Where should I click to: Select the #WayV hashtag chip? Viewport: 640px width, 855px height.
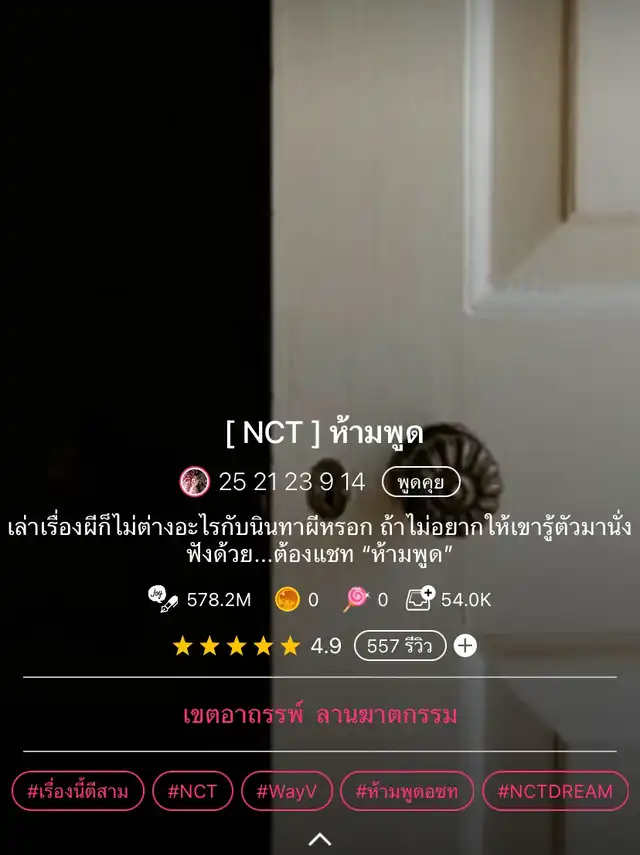coord(286,791)
